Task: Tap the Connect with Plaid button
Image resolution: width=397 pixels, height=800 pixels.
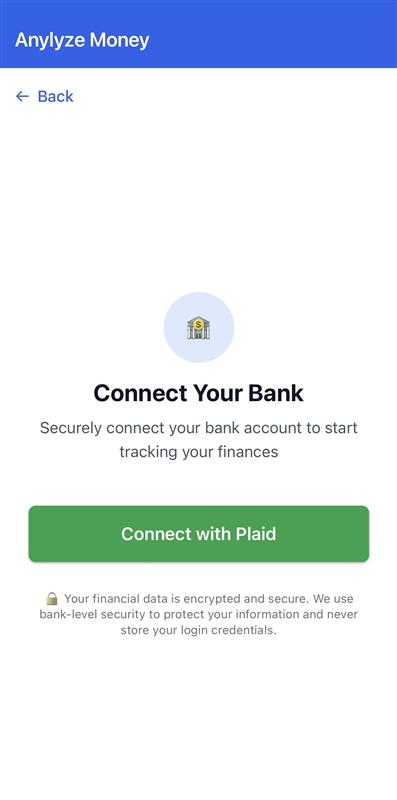Action: (198, 534)
